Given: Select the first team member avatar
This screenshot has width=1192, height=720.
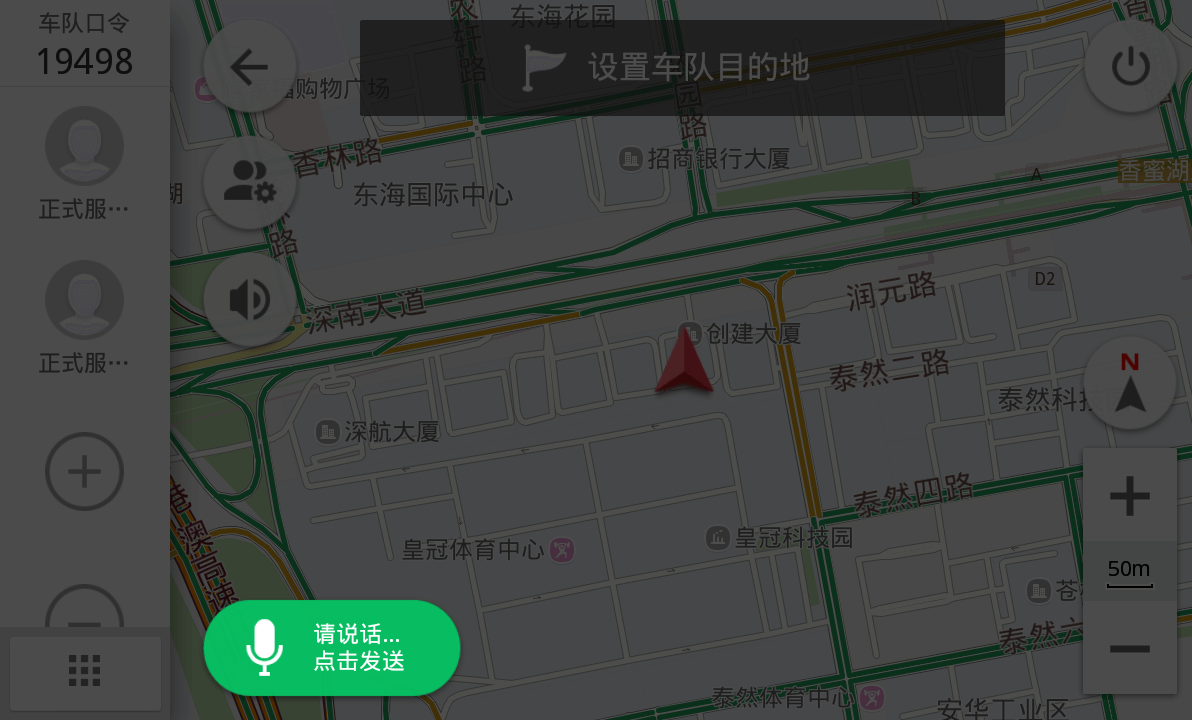Looking at the screenshot, I should coord(84,146).
